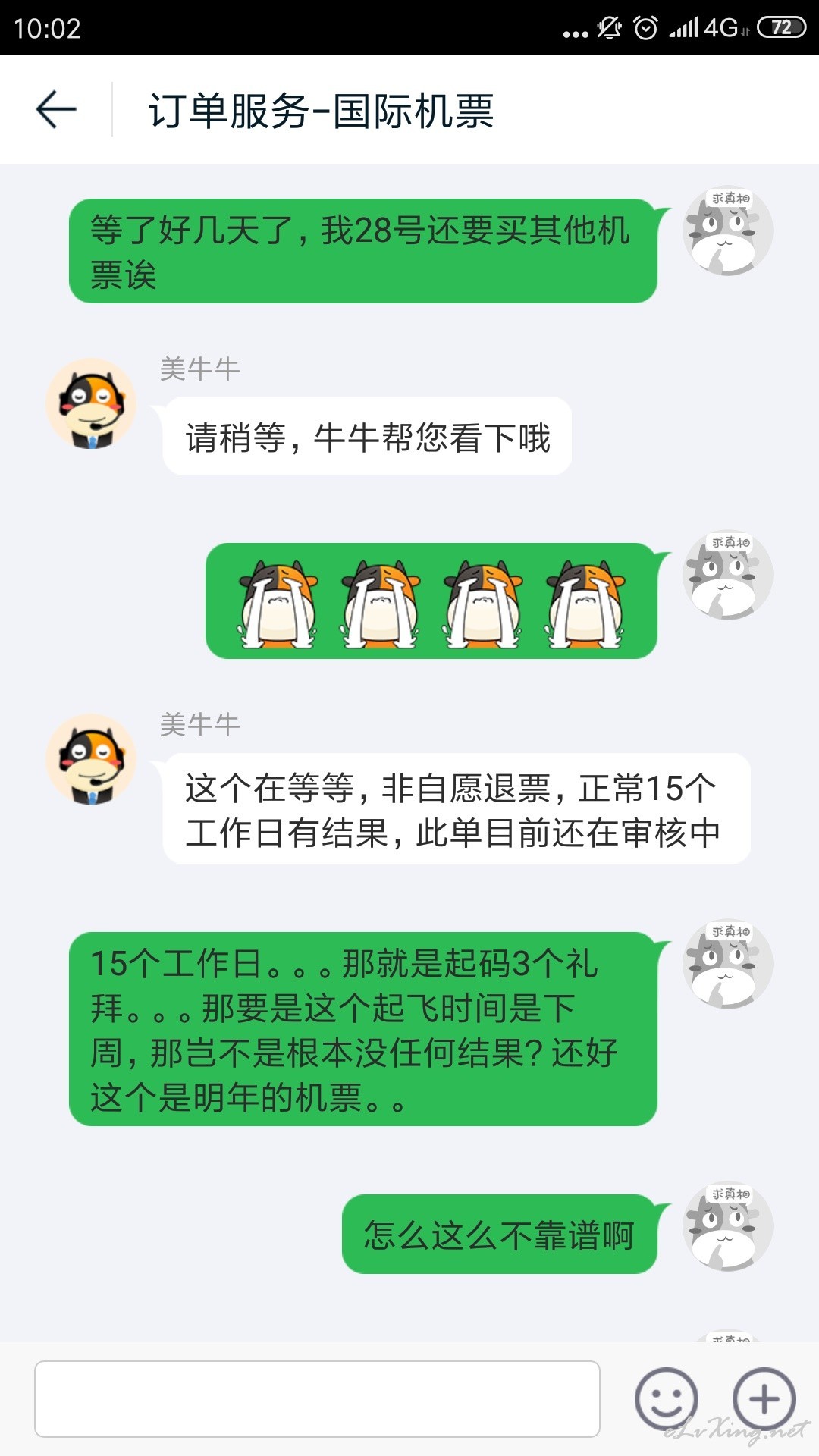Screen dimensions: 819x1456
Task: Open the emoji picker
Action: click(x=666, y=1399)
